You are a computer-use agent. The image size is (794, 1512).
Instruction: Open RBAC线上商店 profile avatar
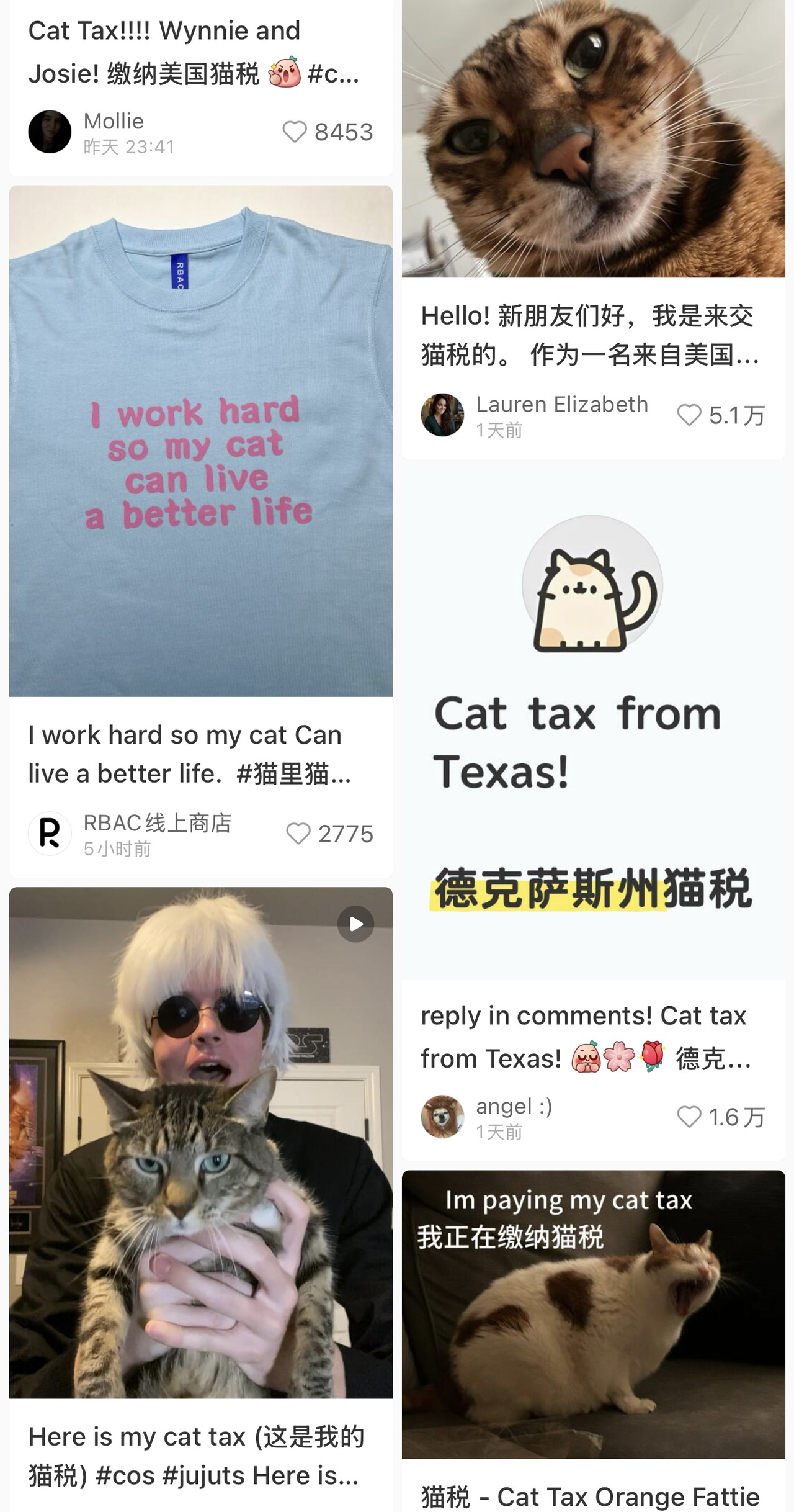(50, 834)
